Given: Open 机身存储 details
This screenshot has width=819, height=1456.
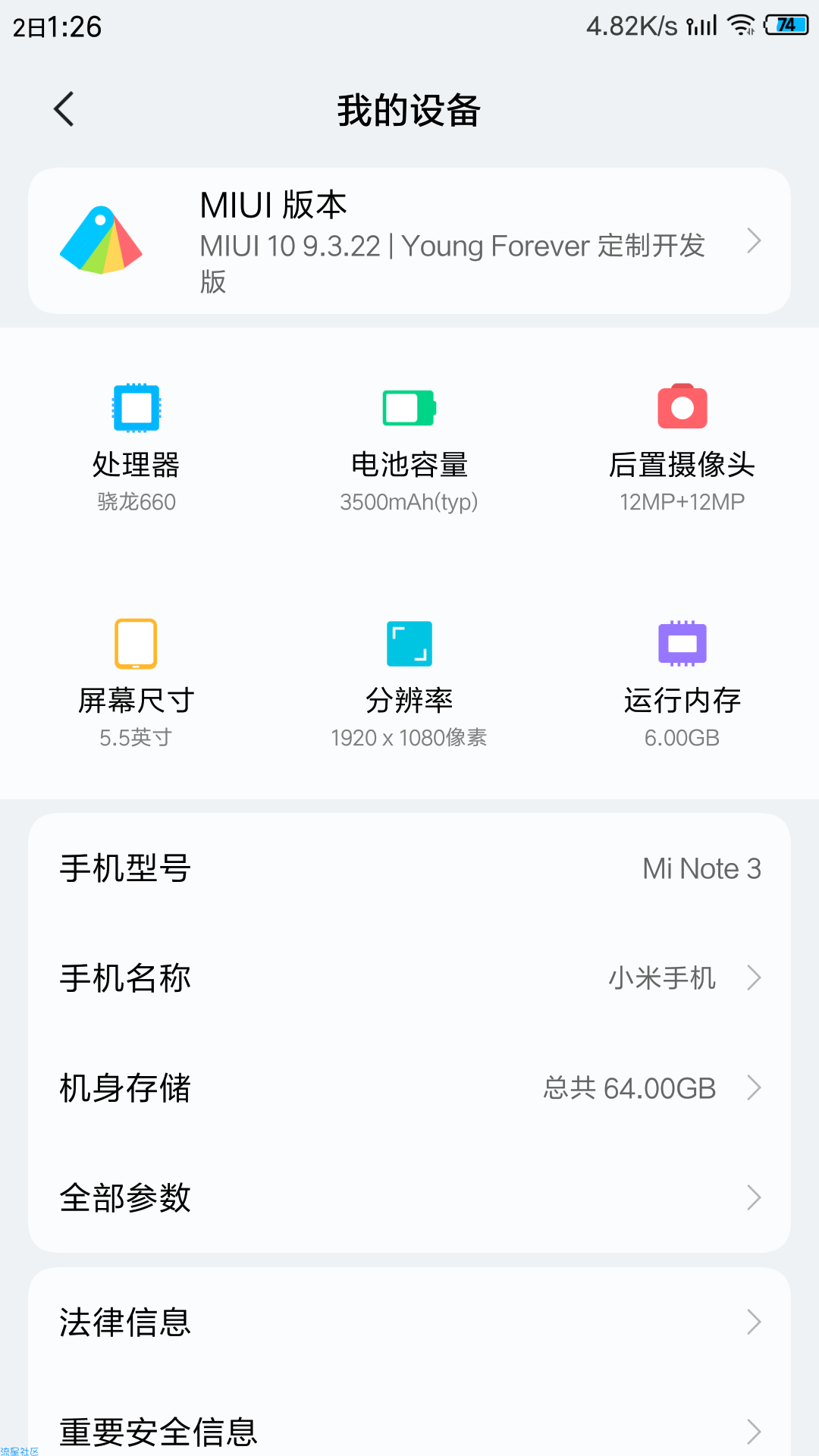Looking at the screenshot, I should point(409,1087).
